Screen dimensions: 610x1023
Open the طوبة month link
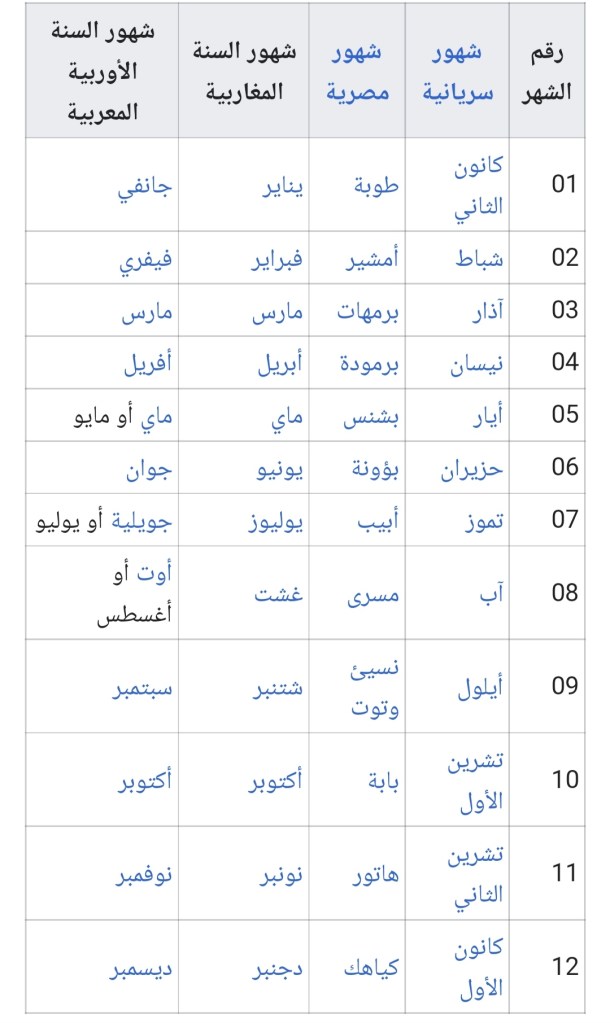(377, 185)
